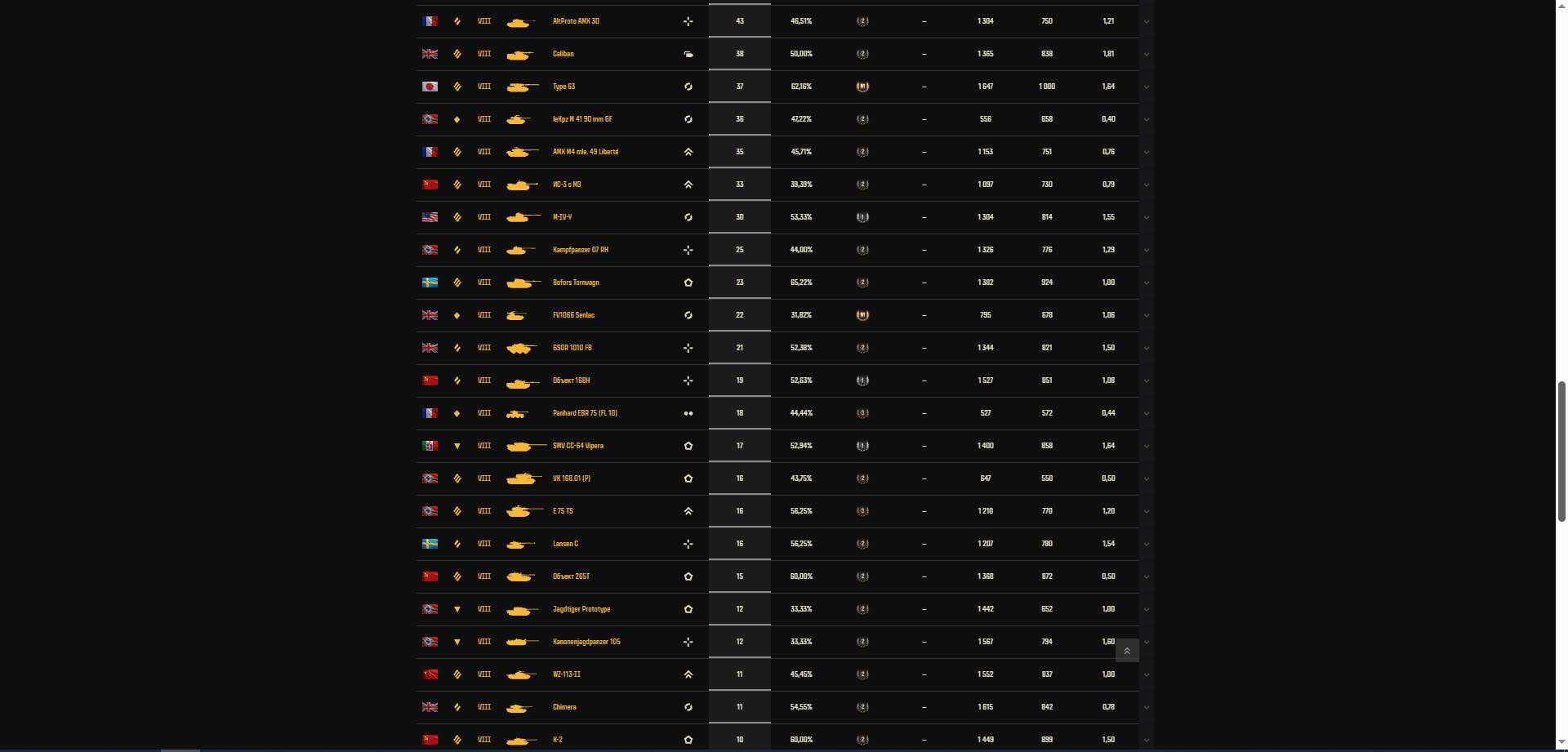Viewport: 1568px width, 752px height.
Task: Expand the Chimera row chevron
Action: click(1146, 707)
